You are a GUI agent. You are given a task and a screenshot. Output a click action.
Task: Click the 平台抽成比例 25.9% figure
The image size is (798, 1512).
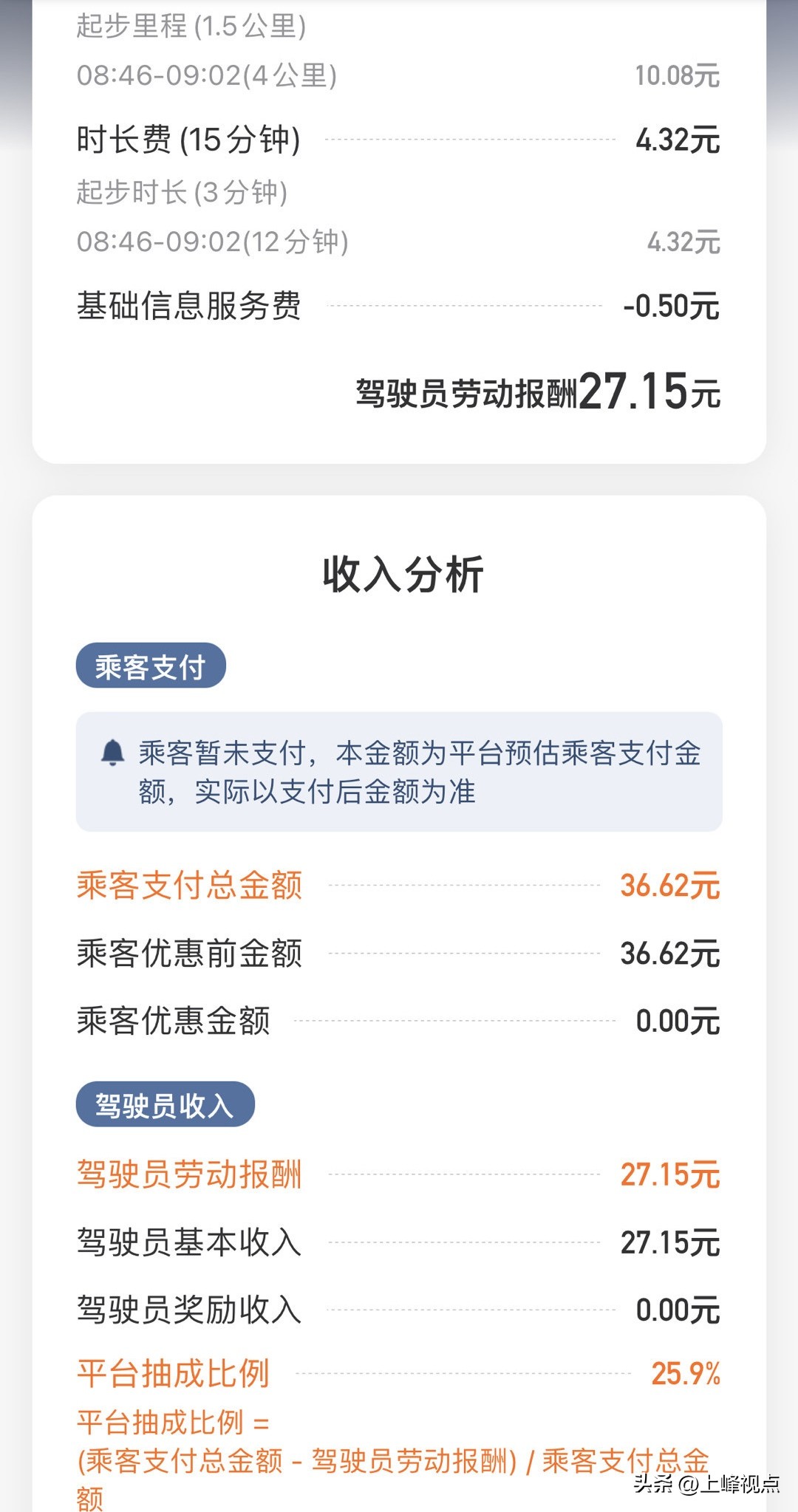pyautogui.click(x=687, y=1372)
